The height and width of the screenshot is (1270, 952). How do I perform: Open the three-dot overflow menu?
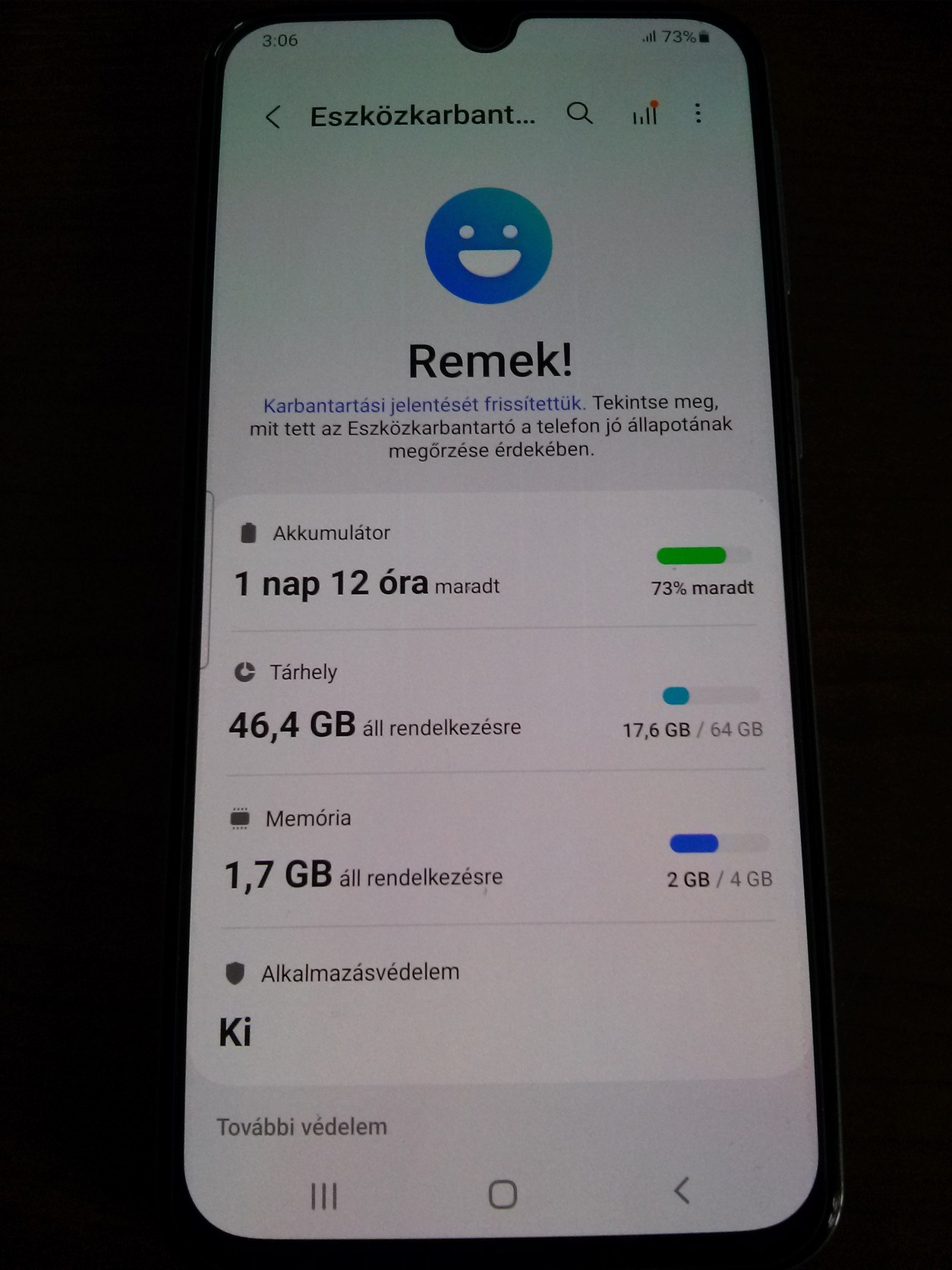(698, 113)
